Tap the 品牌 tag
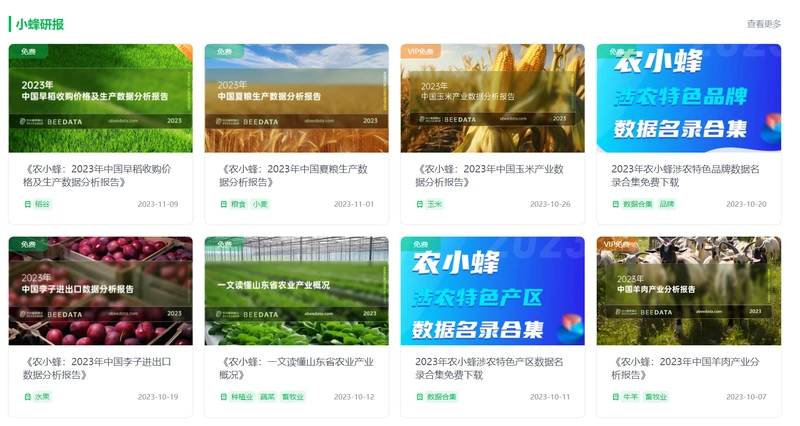The image size is (800, 426). coord(666,204)
